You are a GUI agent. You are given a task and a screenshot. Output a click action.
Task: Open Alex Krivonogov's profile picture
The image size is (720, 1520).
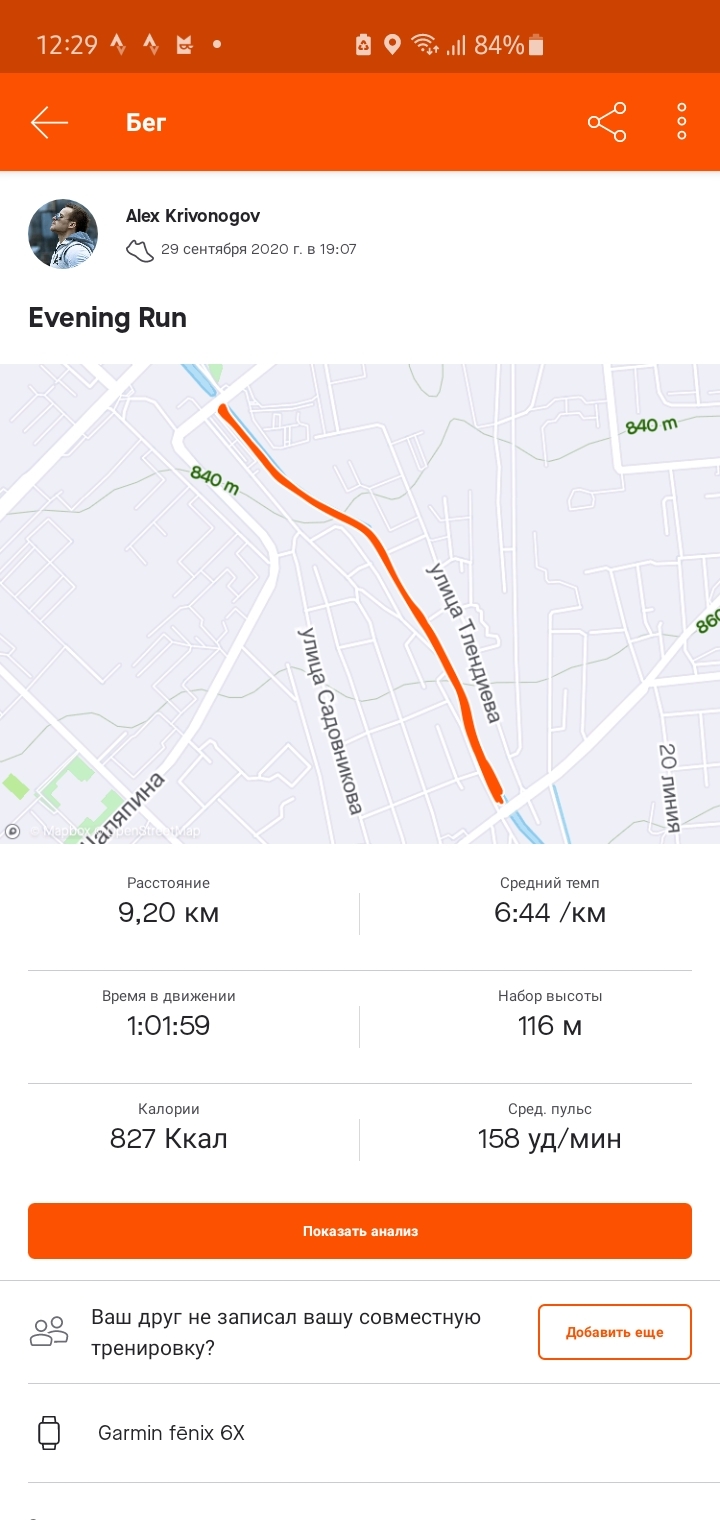(x=62, y=234)
